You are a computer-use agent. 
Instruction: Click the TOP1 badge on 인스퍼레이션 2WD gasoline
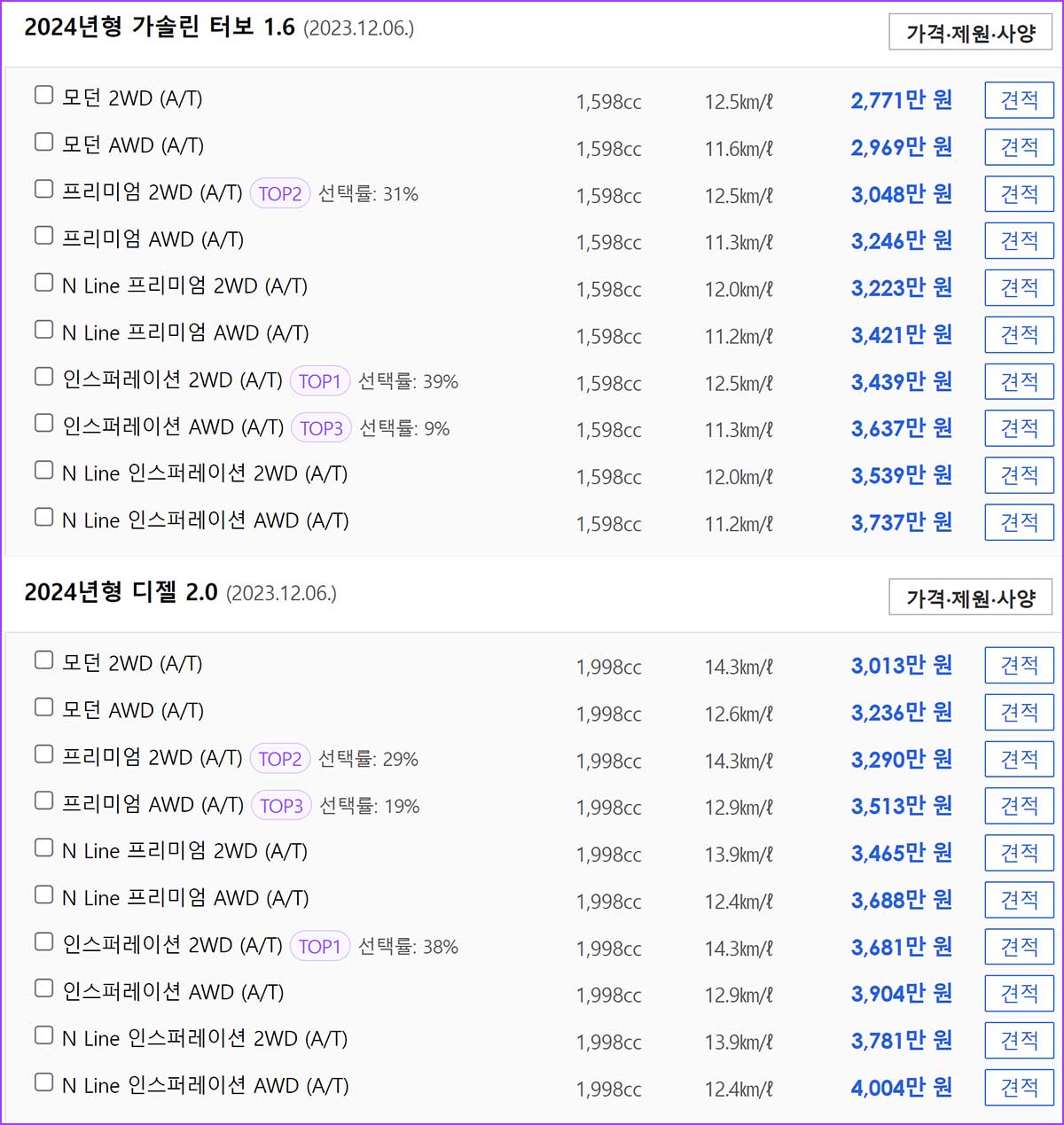[320, 381]
